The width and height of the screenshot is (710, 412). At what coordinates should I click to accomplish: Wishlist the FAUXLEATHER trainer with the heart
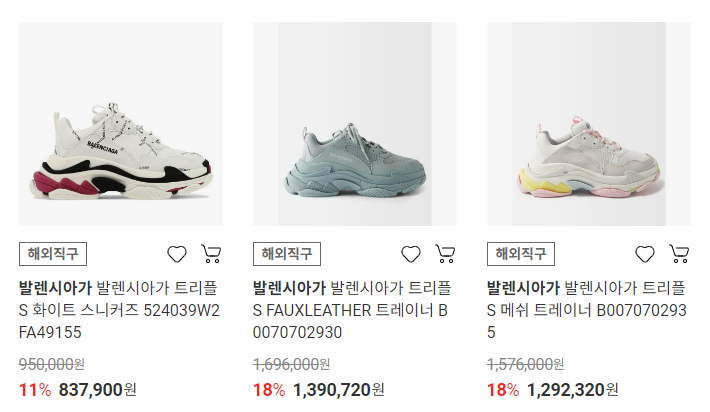411,254
